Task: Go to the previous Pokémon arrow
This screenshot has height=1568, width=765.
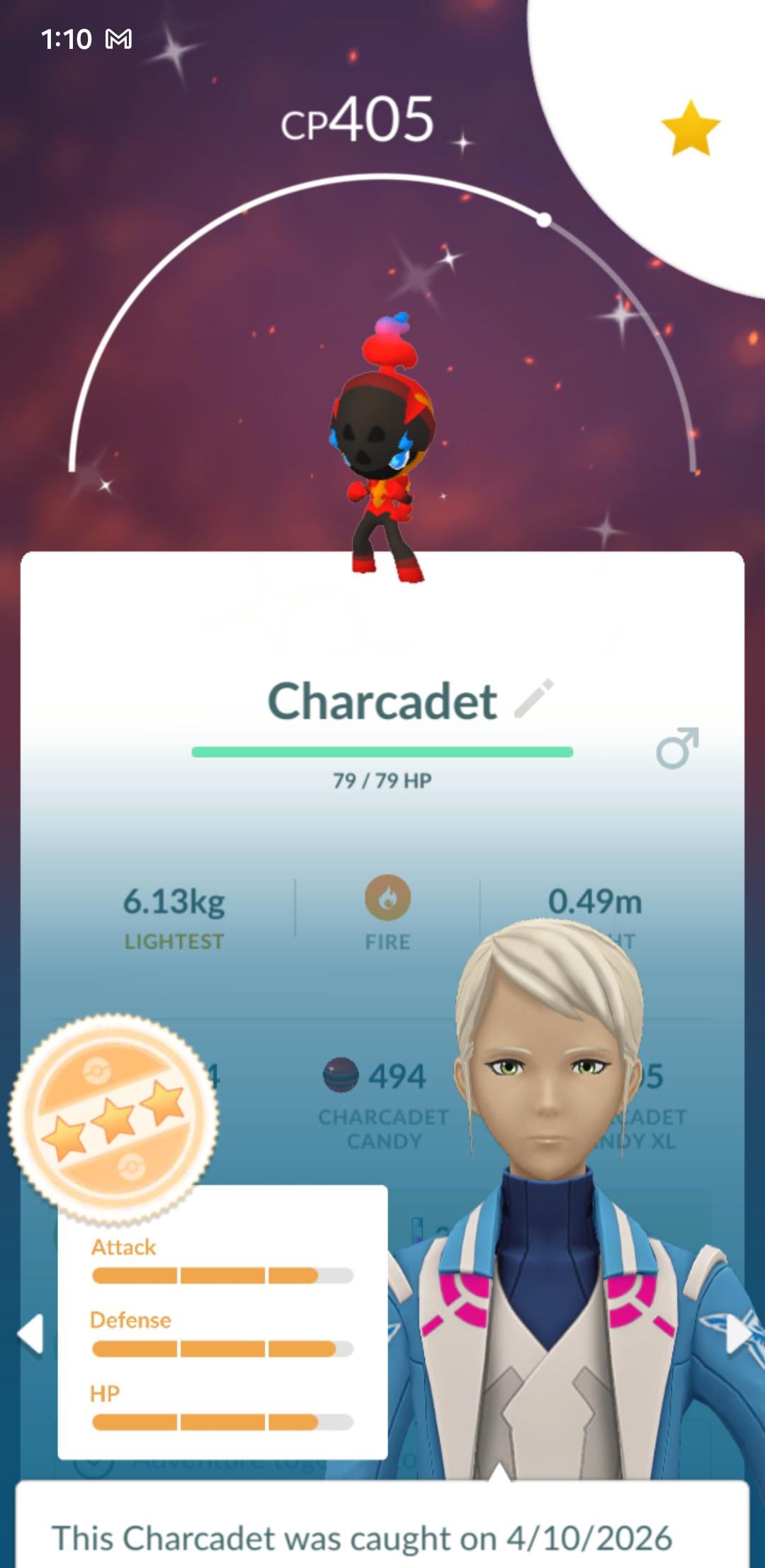Action: click(x=30, y=1334)
